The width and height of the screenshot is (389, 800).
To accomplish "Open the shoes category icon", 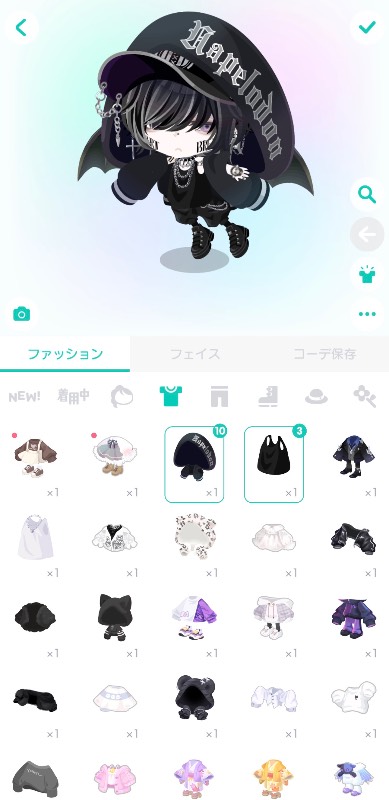I will point(268,397).
